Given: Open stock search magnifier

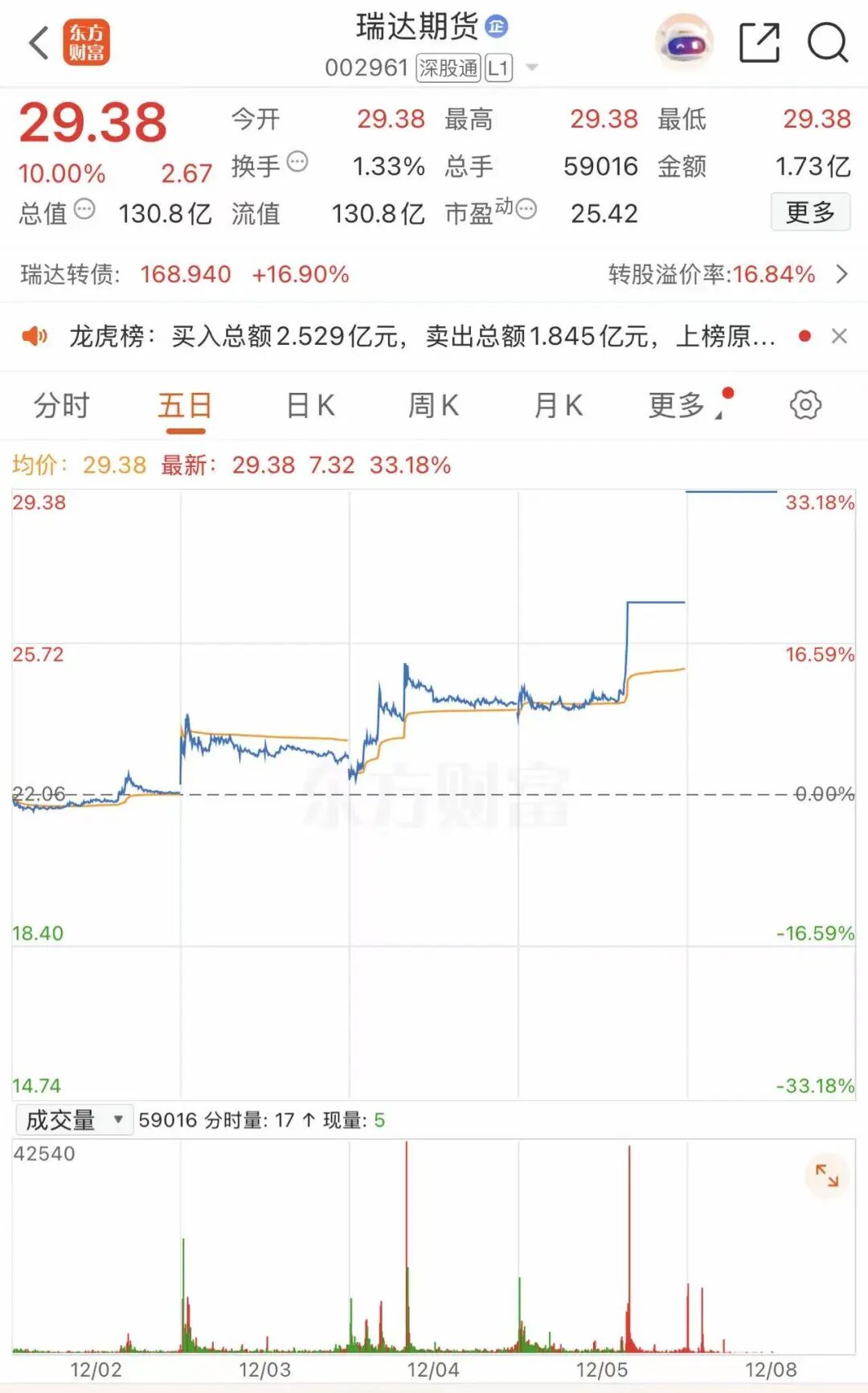Looking at the screenshot, I should point(827,43).
